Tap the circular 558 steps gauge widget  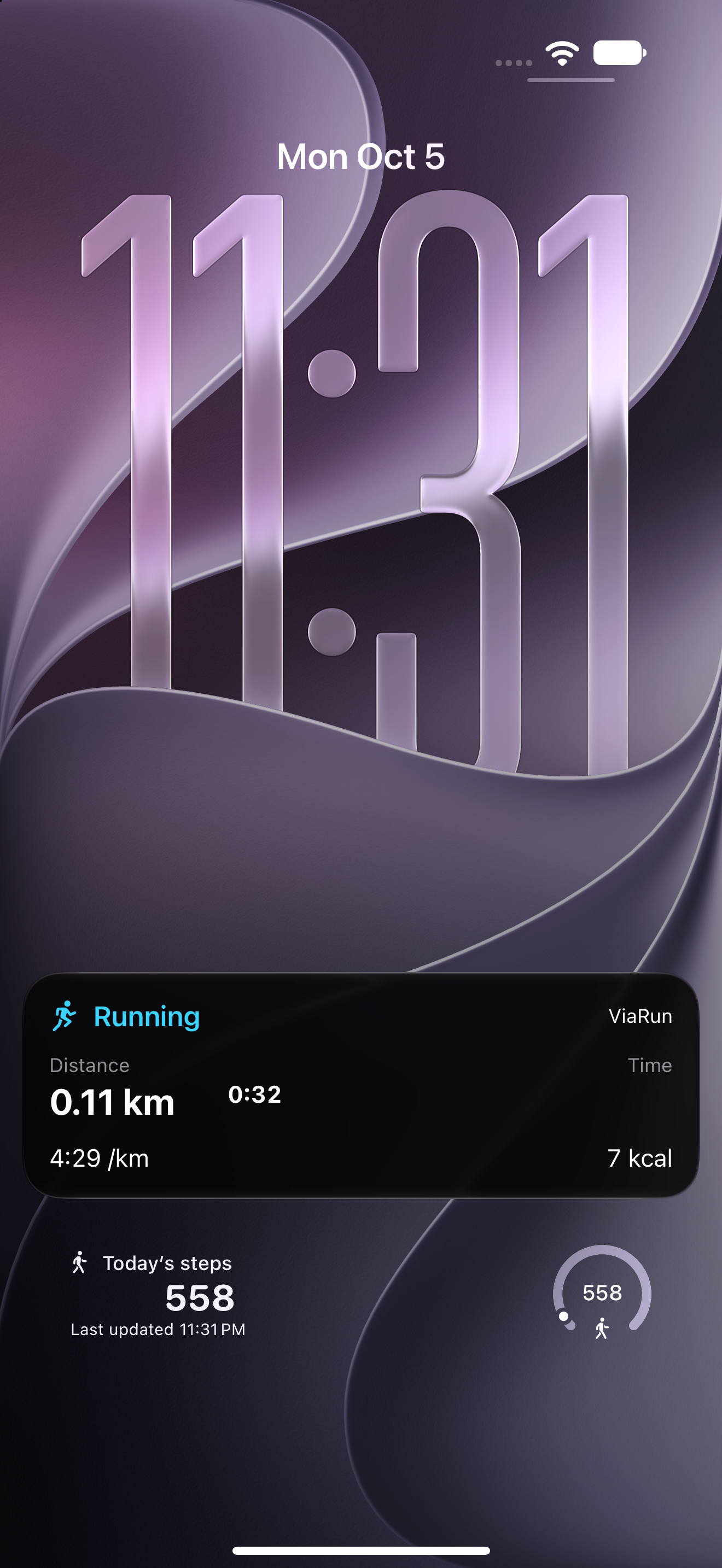coord(602,1293)
